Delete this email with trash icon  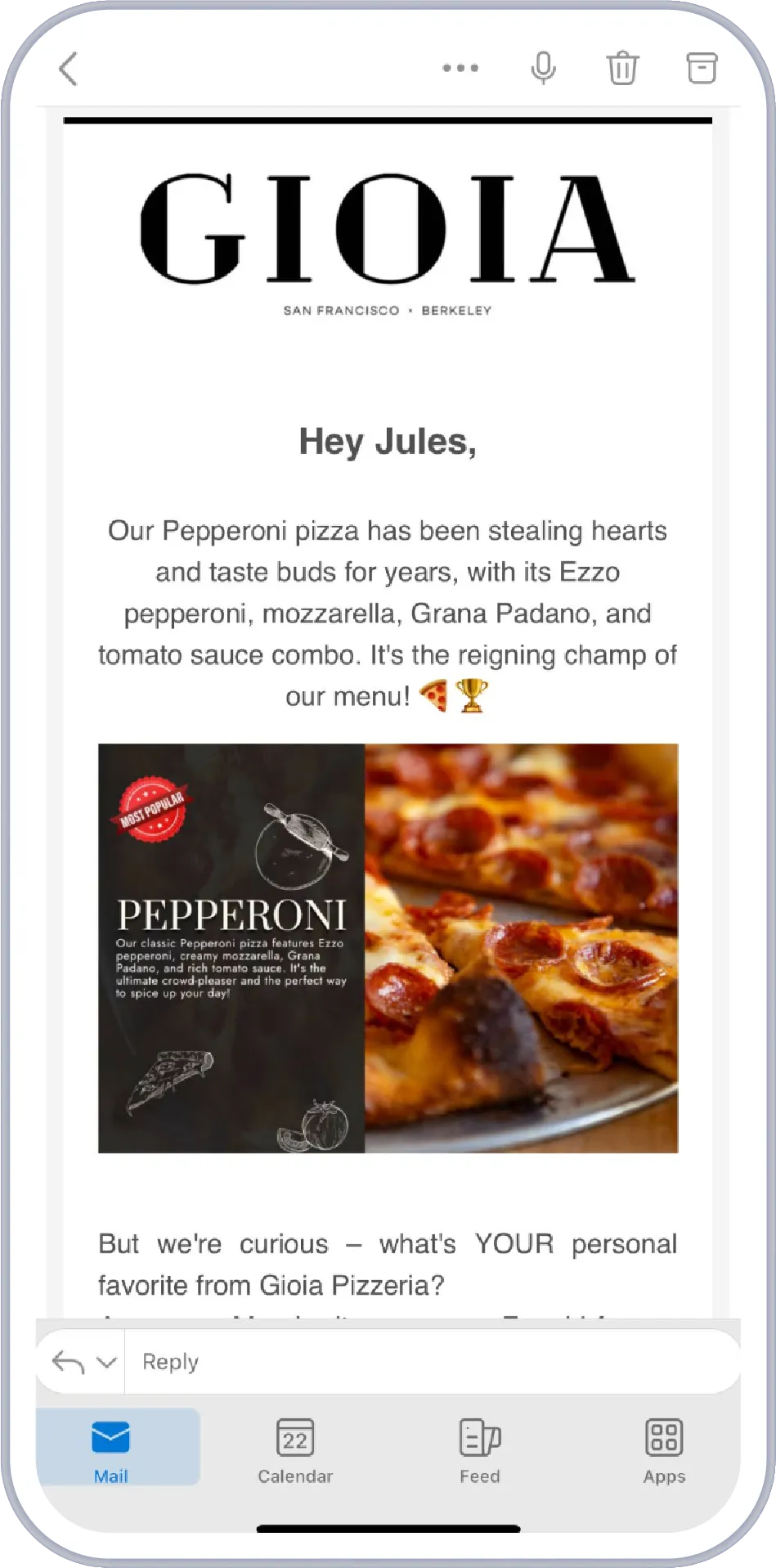622,68
